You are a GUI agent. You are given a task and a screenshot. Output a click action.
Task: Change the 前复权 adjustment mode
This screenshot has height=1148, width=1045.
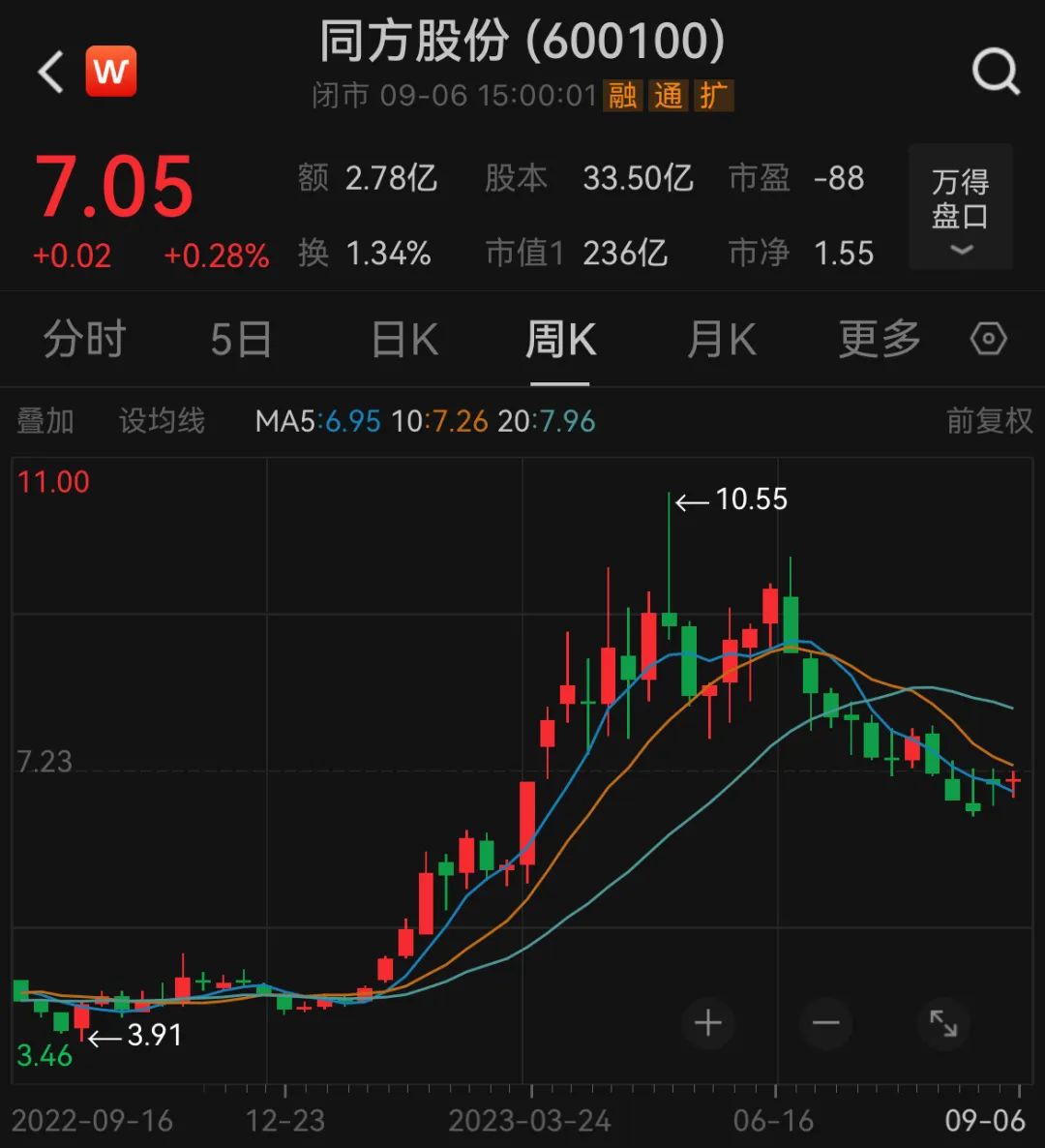coord(989,421)
